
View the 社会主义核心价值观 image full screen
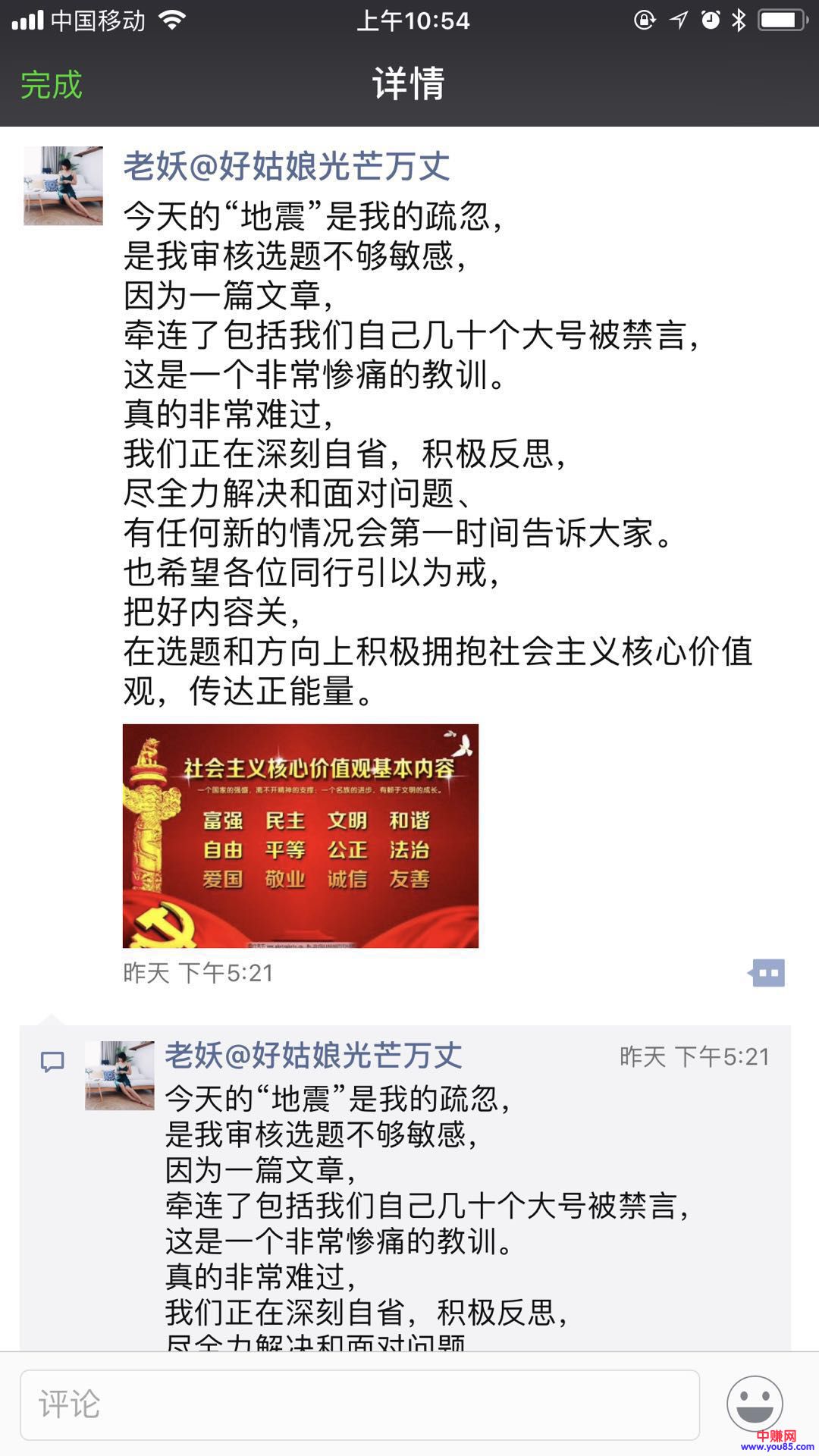[x=300, y=836]
